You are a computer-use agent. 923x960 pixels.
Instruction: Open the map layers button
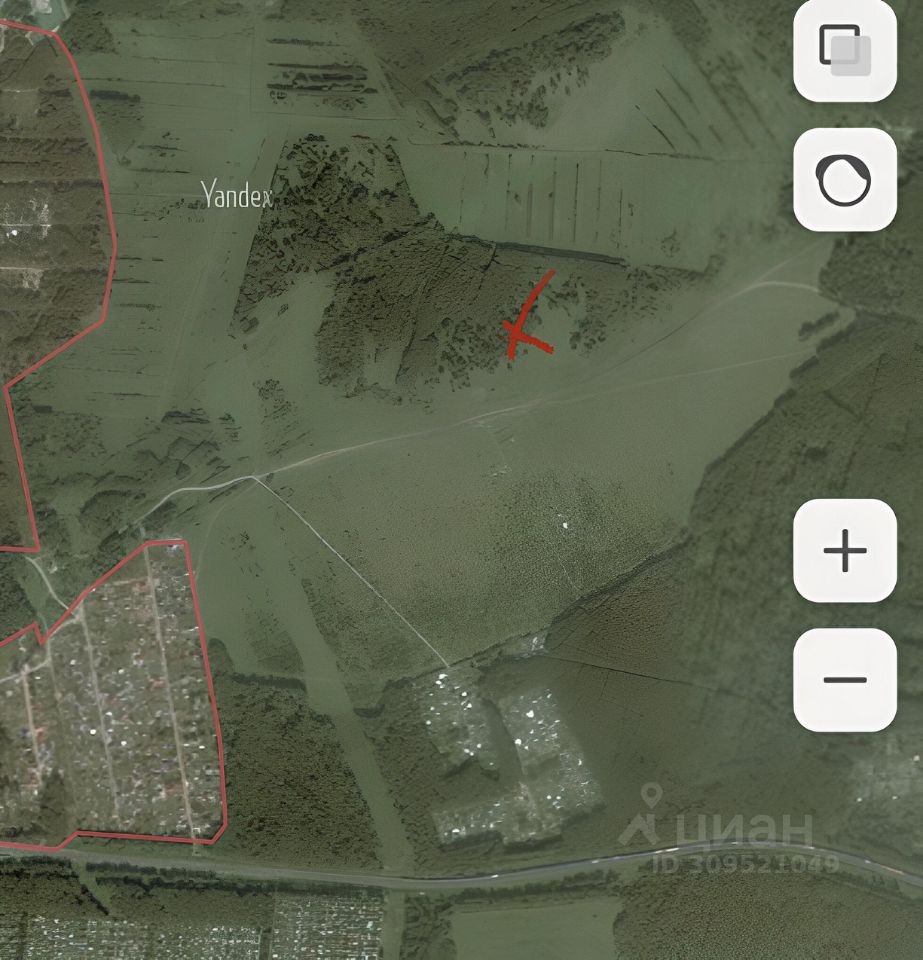[x=845, y=49]
